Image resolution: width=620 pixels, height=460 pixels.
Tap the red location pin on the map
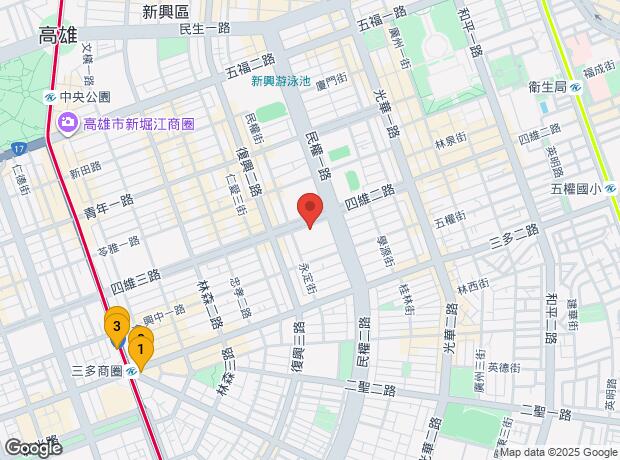310,210
